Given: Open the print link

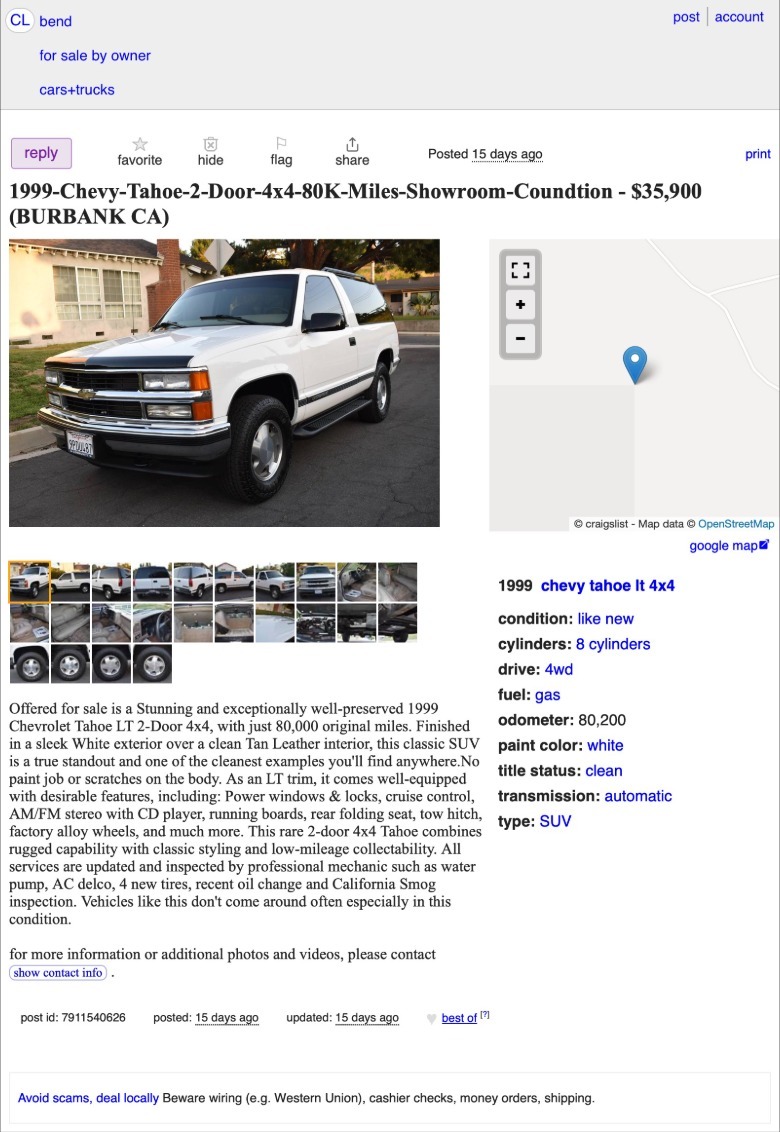Looking at the screenshot, I should coord(758,154).
